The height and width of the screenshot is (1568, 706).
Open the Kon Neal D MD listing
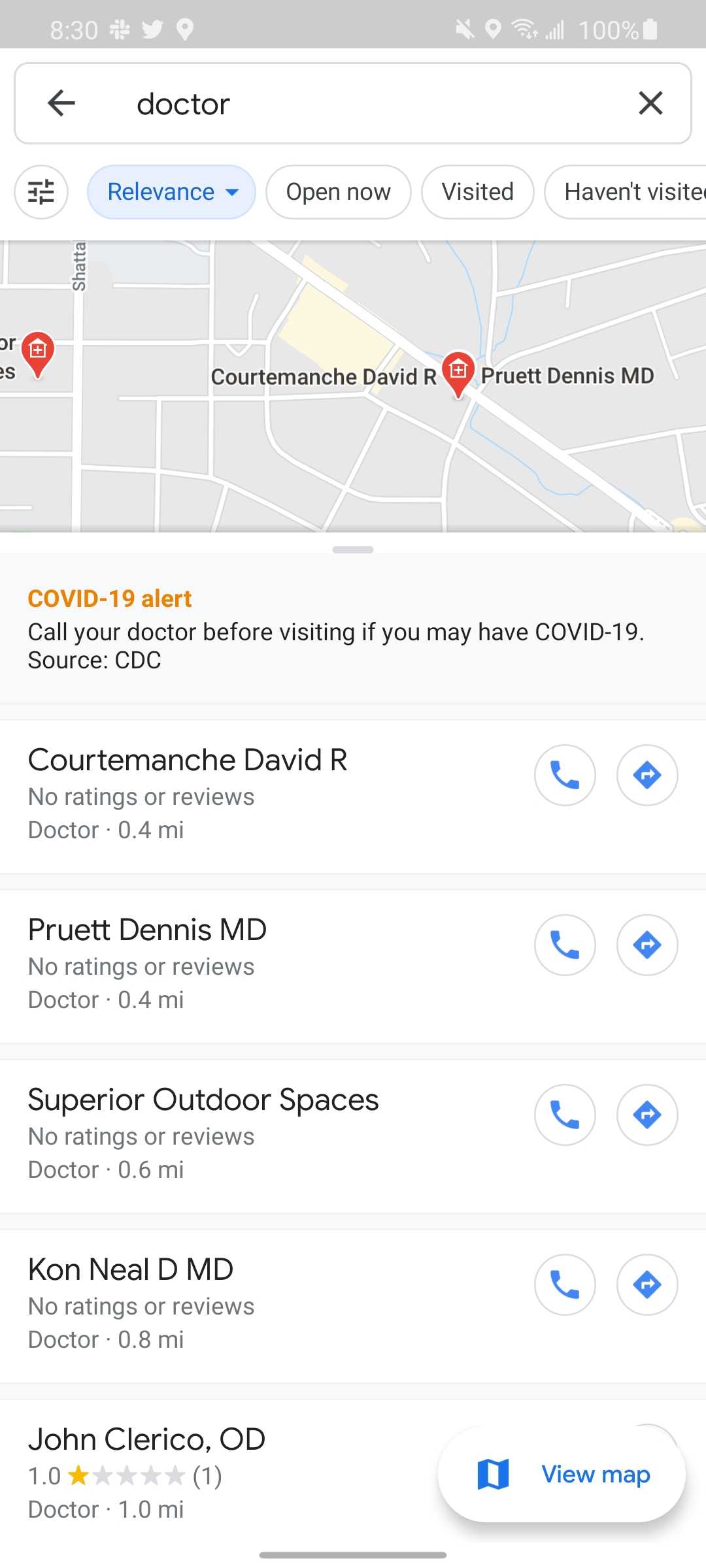pos(131,1269)
